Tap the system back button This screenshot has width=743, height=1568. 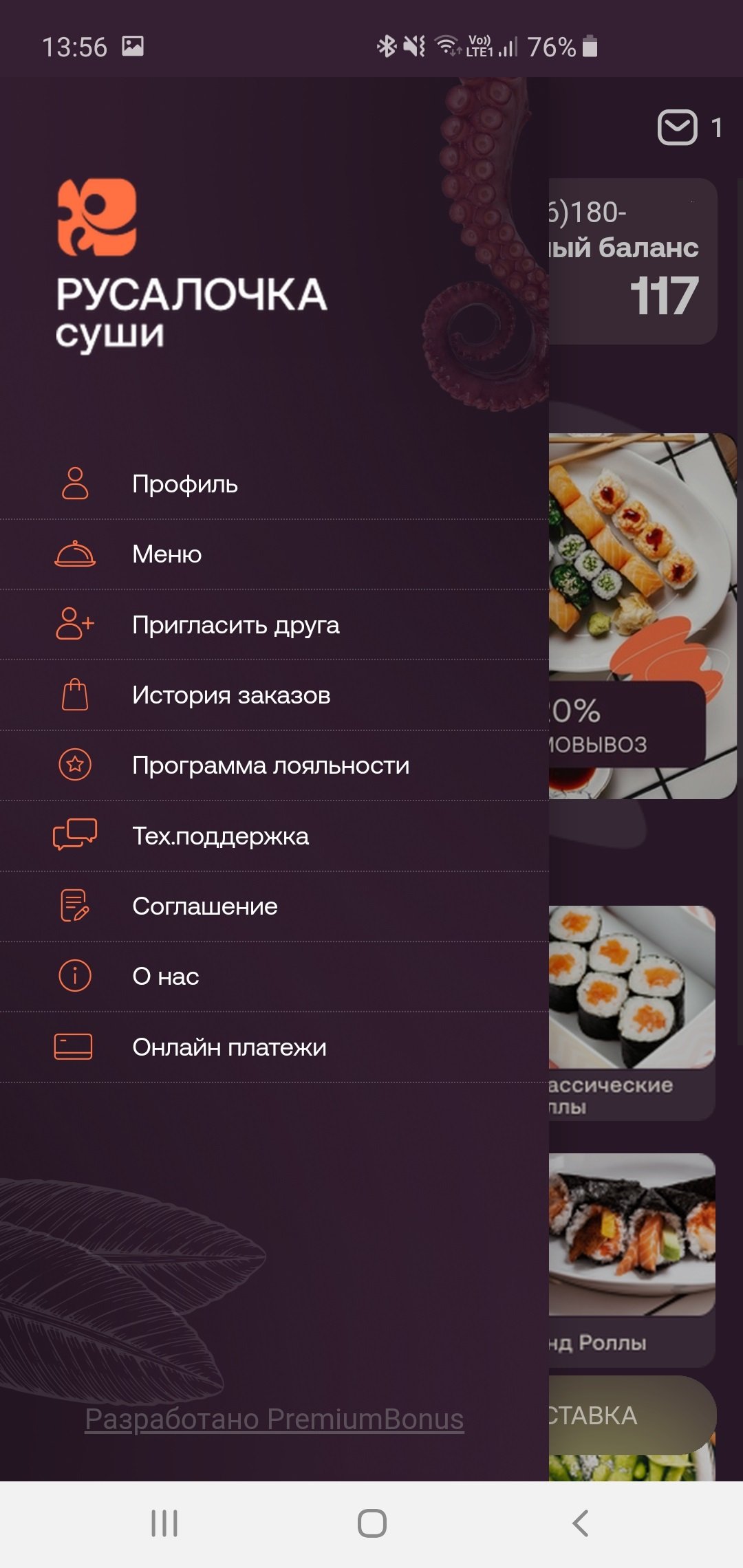point(580,1523)
